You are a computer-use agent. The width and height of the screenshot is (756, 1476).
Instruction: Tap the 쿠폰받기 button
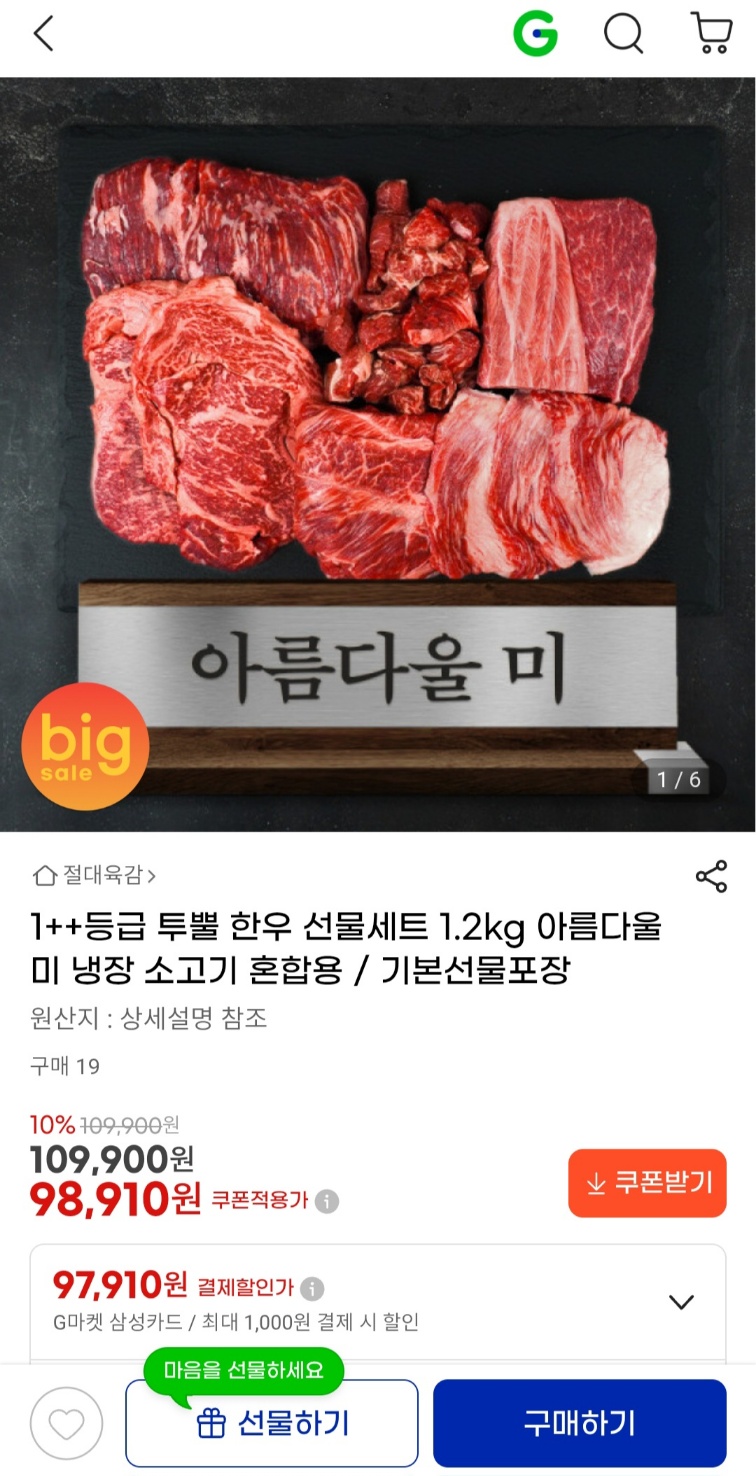(x=647, y=1183)
